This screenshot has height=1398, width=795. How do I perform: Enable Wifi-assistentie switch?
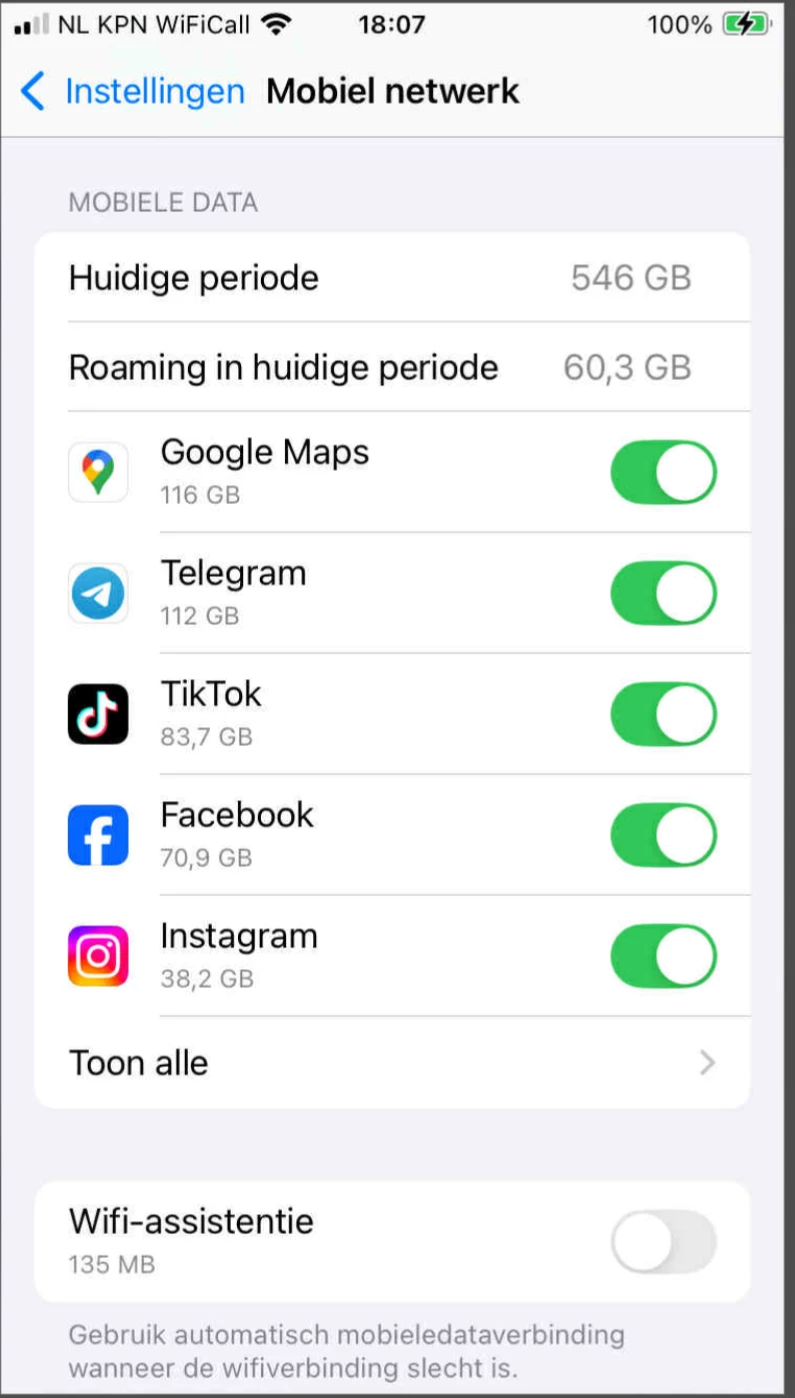pos(663,1242)
